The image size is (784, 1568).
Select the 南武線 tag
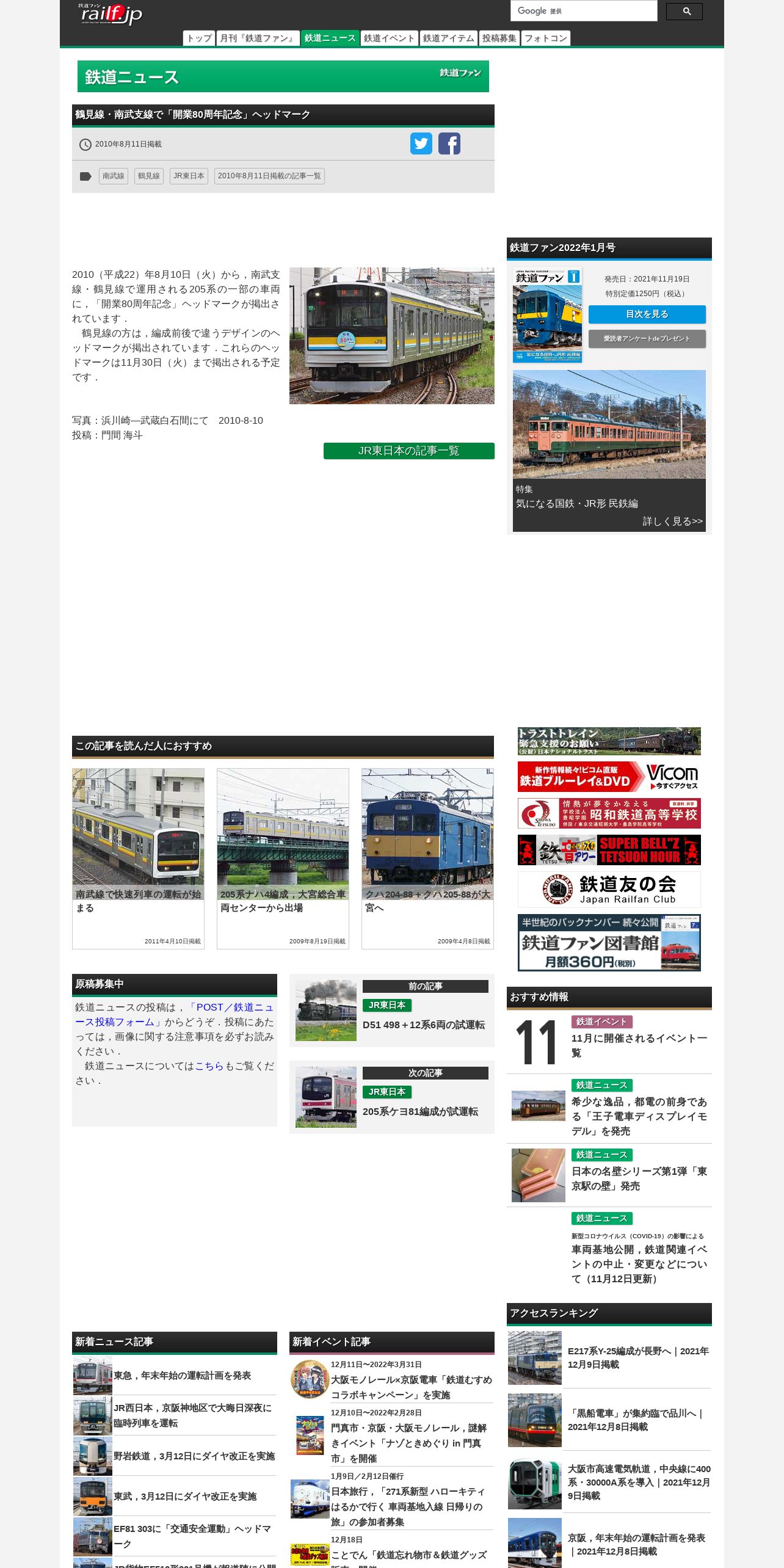[114, 176]
